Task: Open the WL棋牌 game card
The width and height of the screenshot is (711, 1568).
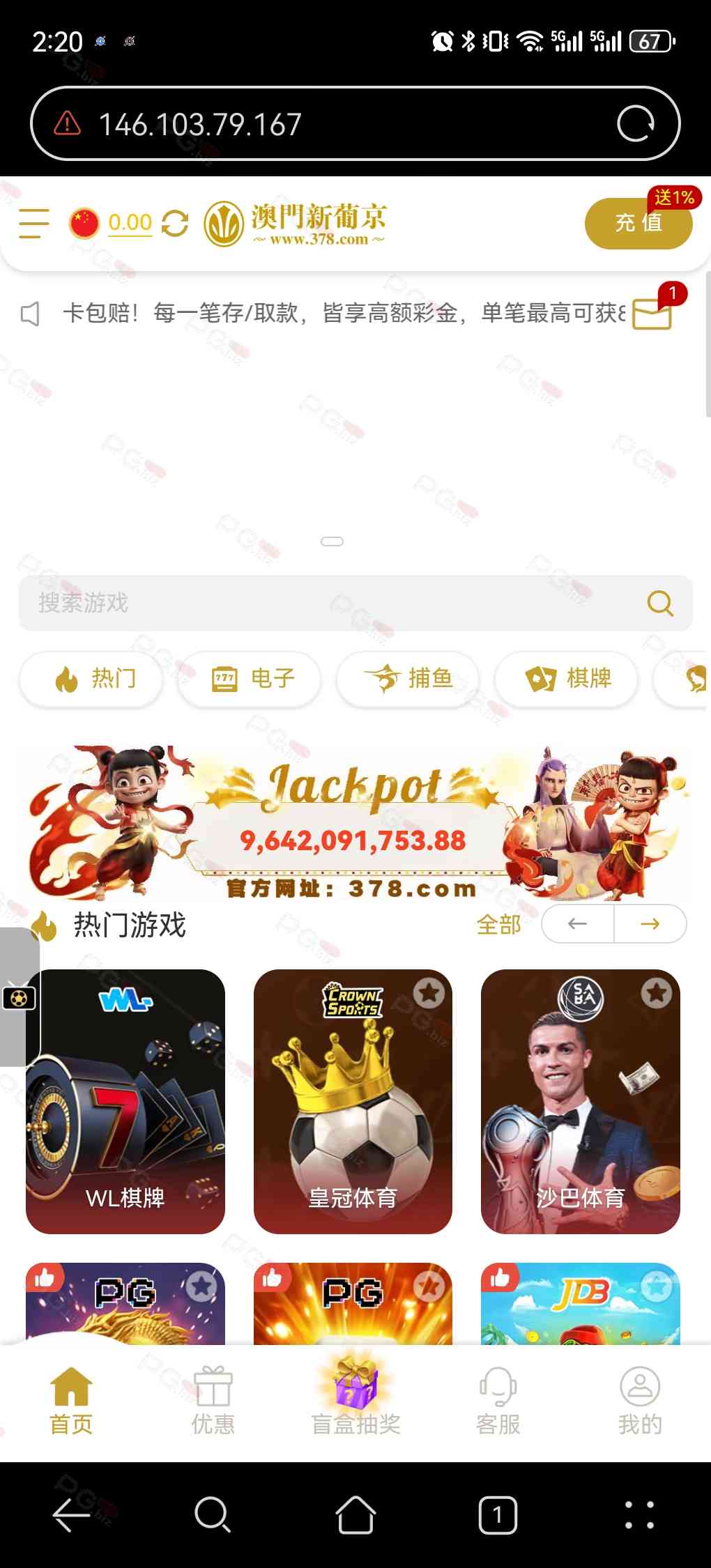Action: [x=125, y=1101]
